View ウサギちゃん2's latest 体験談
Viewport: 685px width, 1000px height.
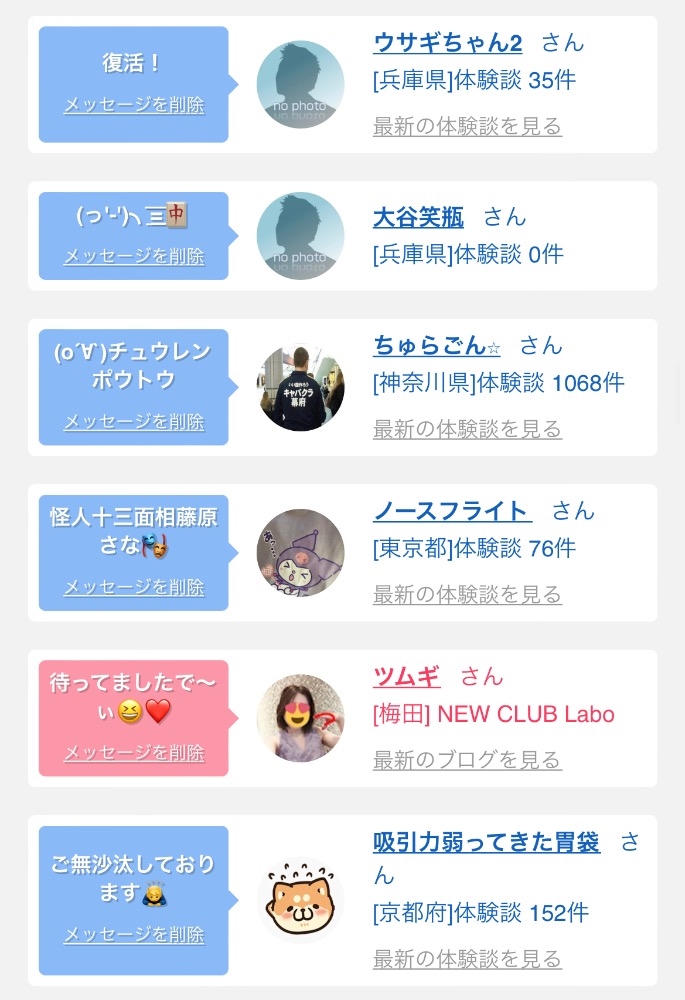[467, 126]
